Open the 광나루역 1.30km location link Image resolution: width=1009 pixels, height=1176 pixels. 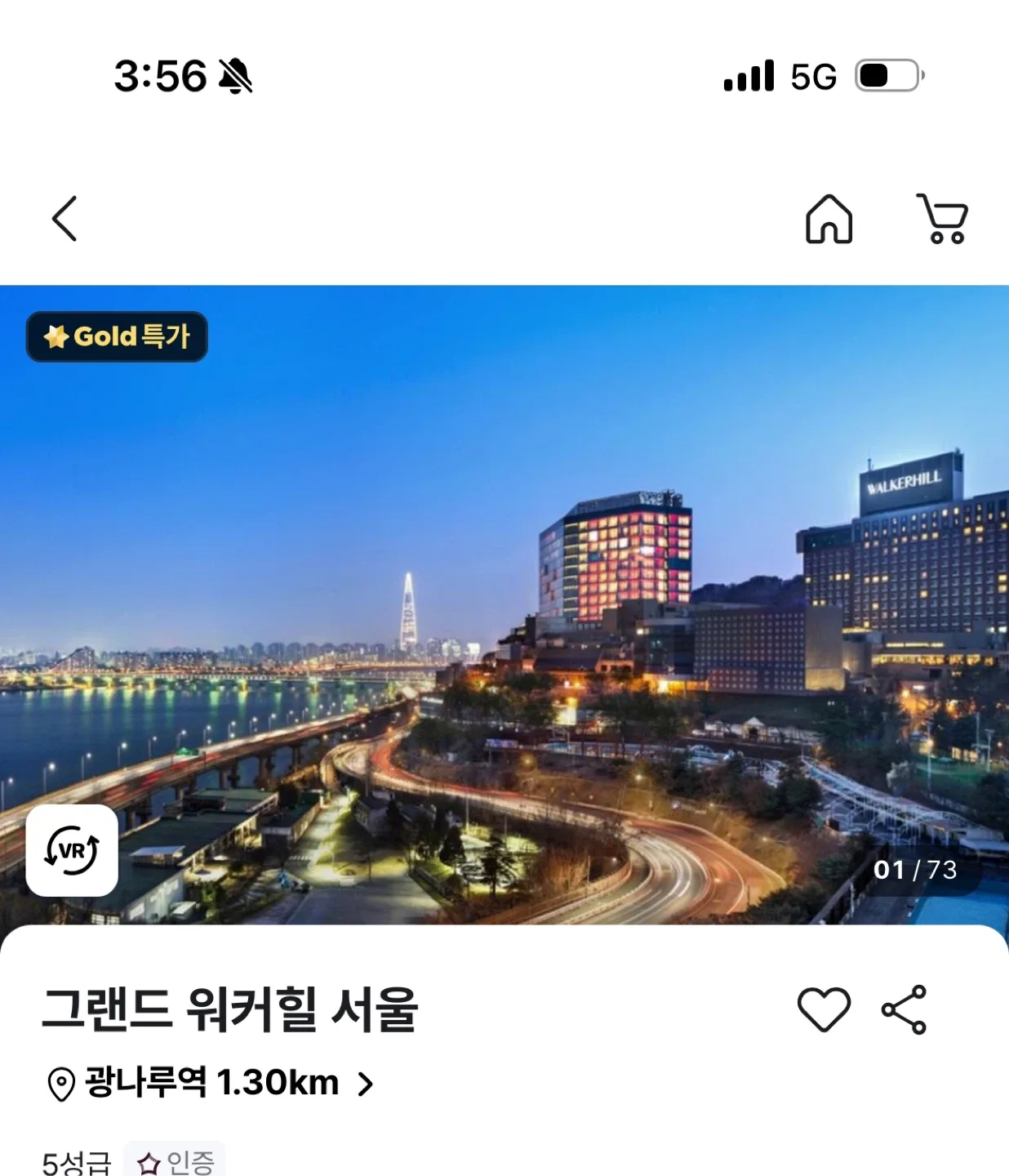point(211,1084)
